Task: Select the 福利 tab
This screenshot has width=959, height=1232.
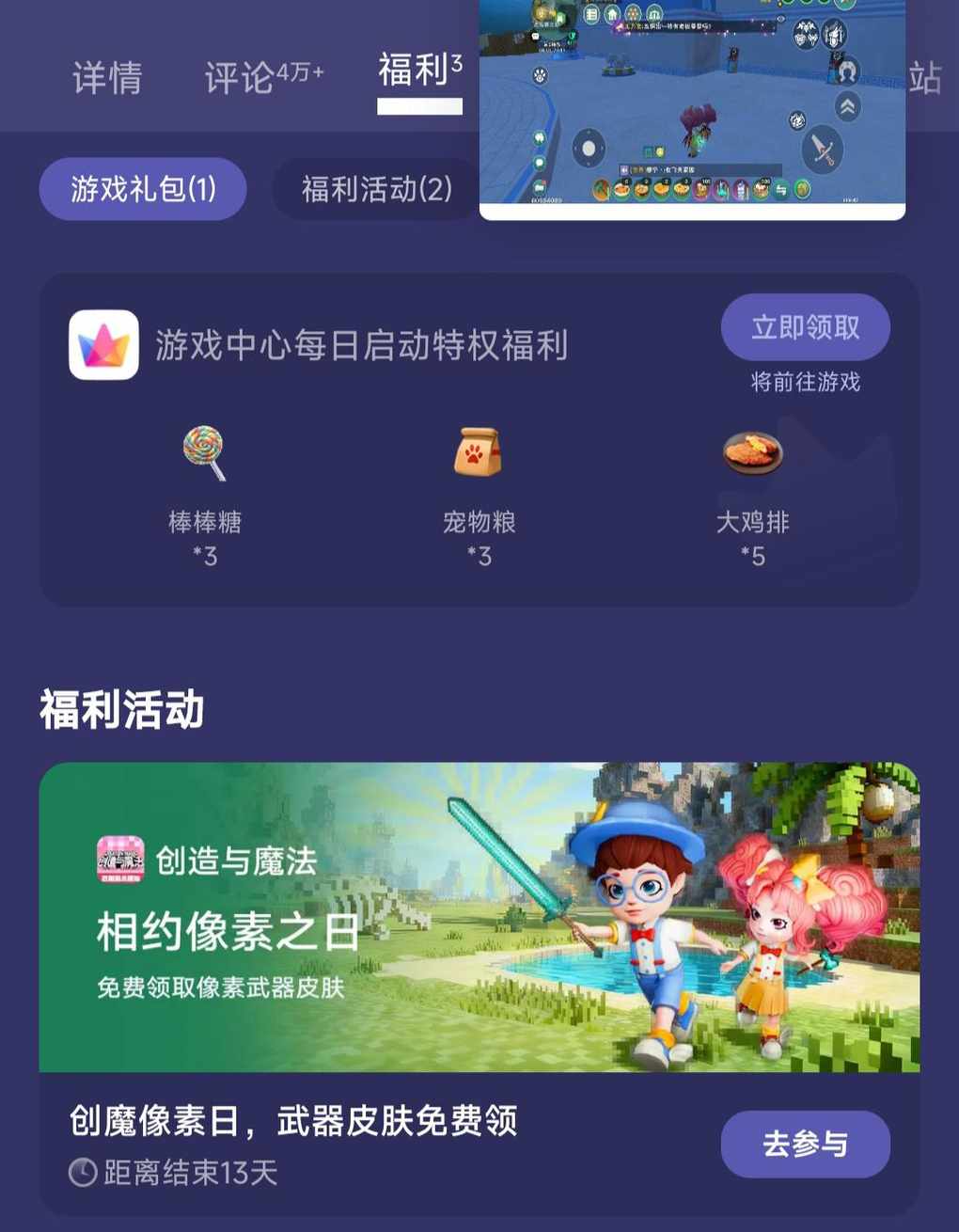Action: pos(419,71)
